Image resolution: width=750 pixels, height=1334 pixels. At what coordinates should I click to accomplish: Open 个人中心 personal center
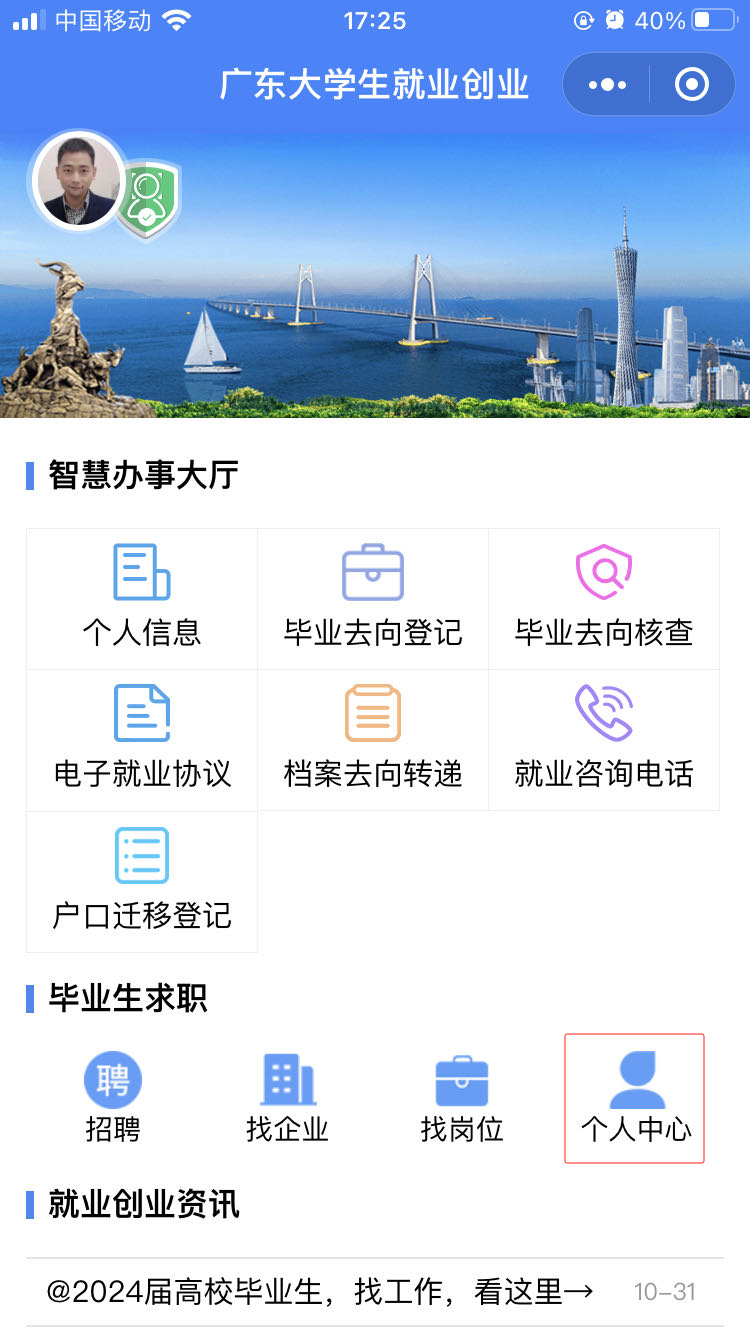click(634, 1097)
